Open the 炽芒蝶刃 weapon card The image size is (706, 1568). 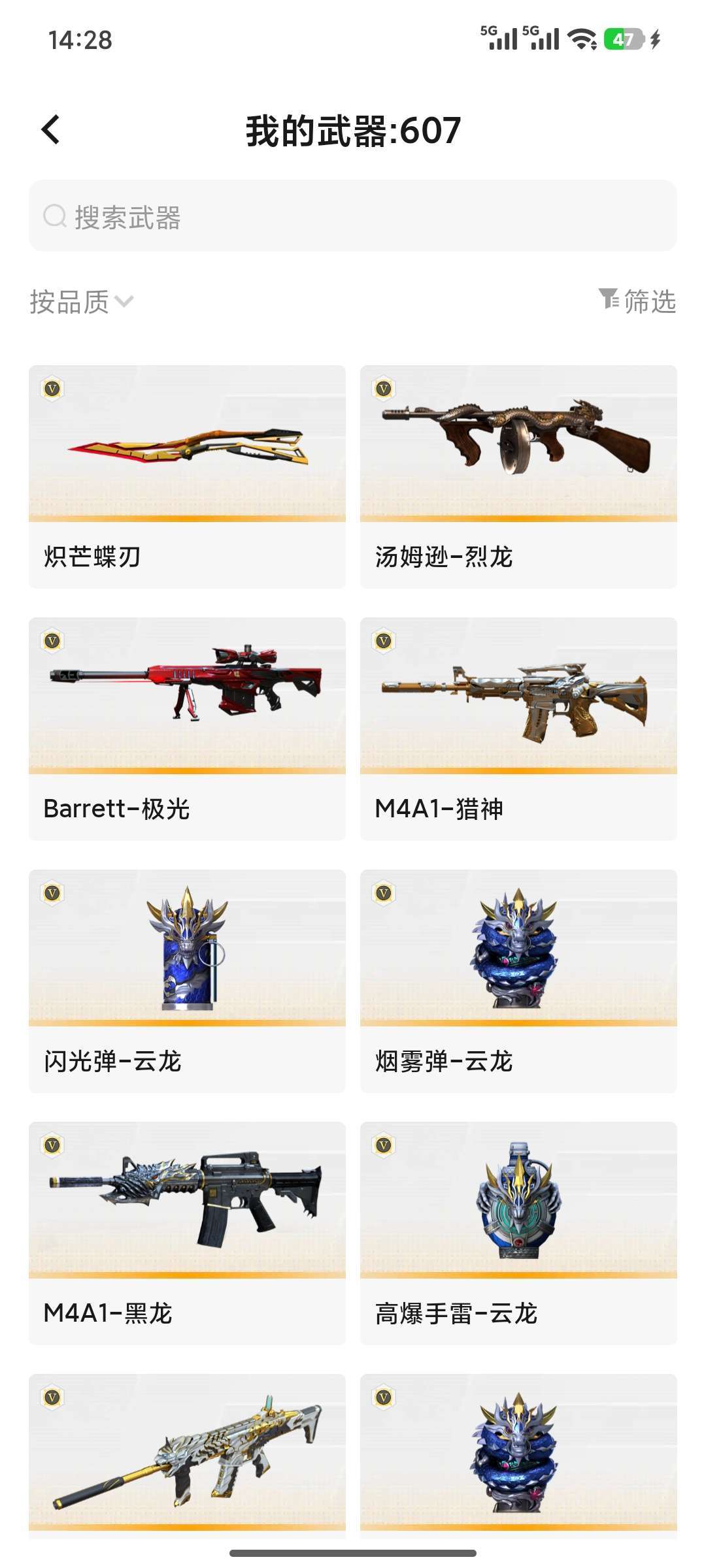[187, 477]
